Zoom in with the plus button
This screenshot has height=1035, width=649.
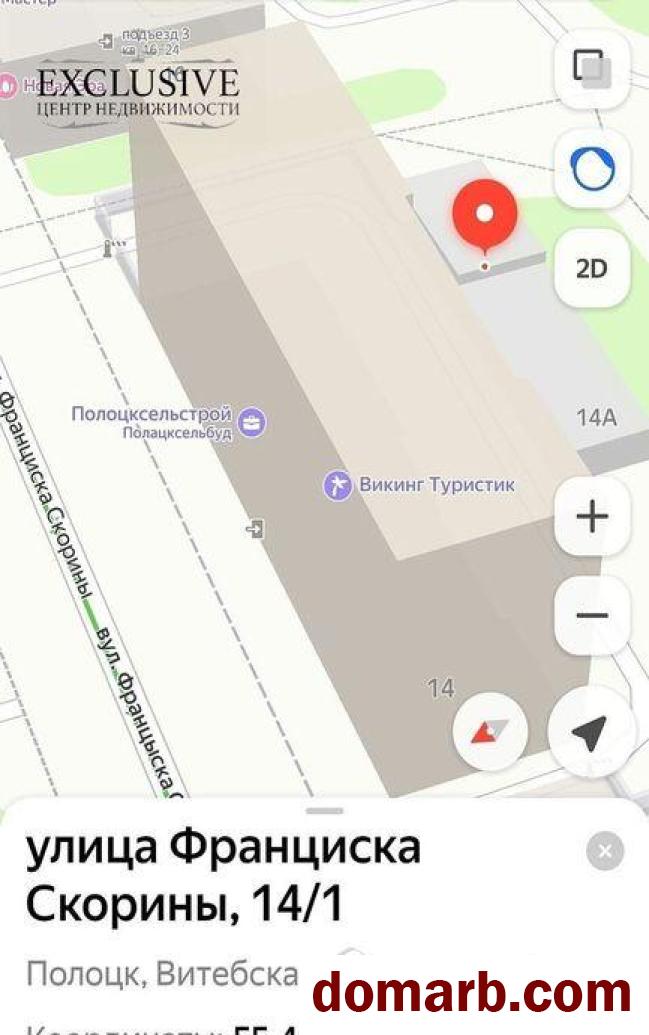[591, 517]
